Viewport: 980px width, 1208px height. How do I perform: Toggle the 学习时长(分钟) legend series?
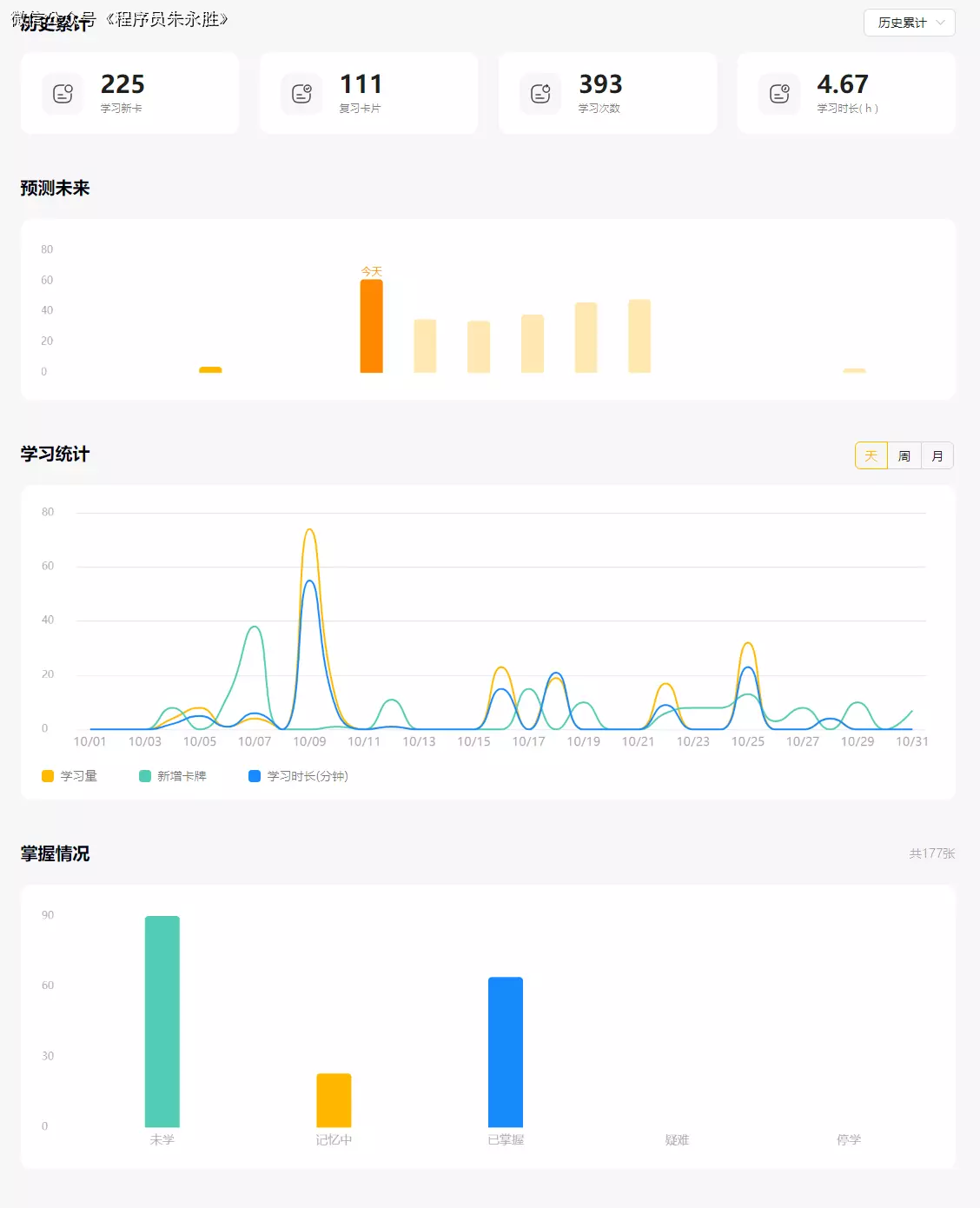[299, 776]
